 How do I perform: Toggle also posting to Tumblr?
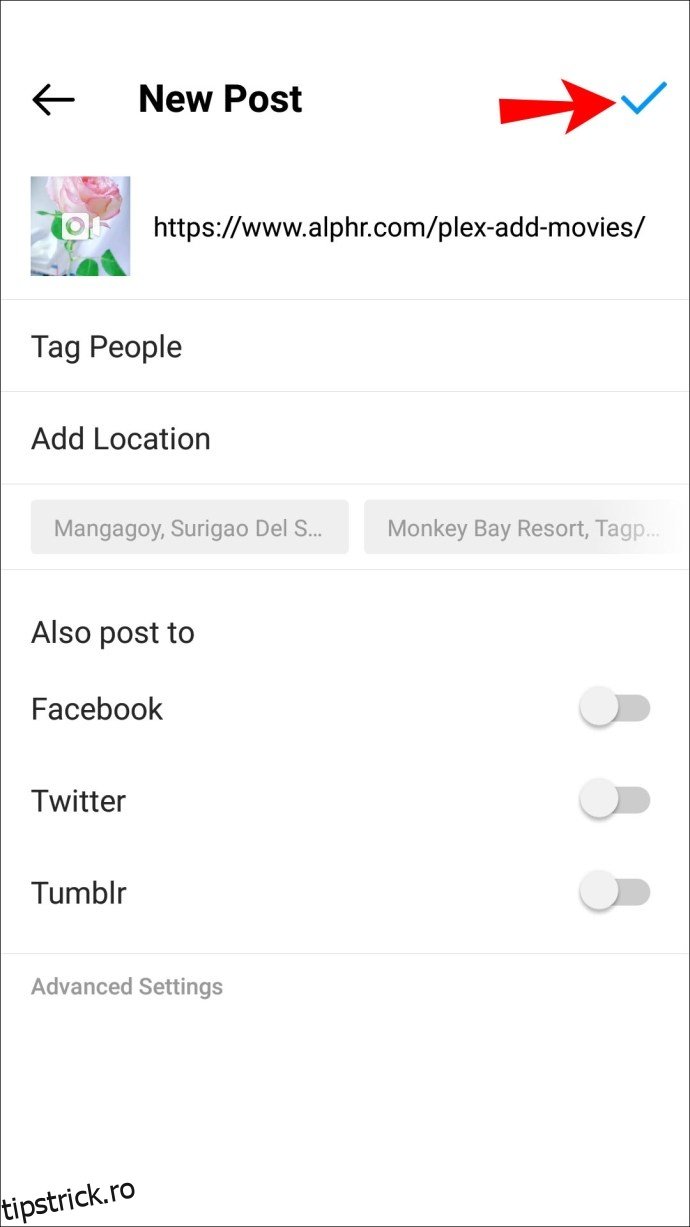615,893
